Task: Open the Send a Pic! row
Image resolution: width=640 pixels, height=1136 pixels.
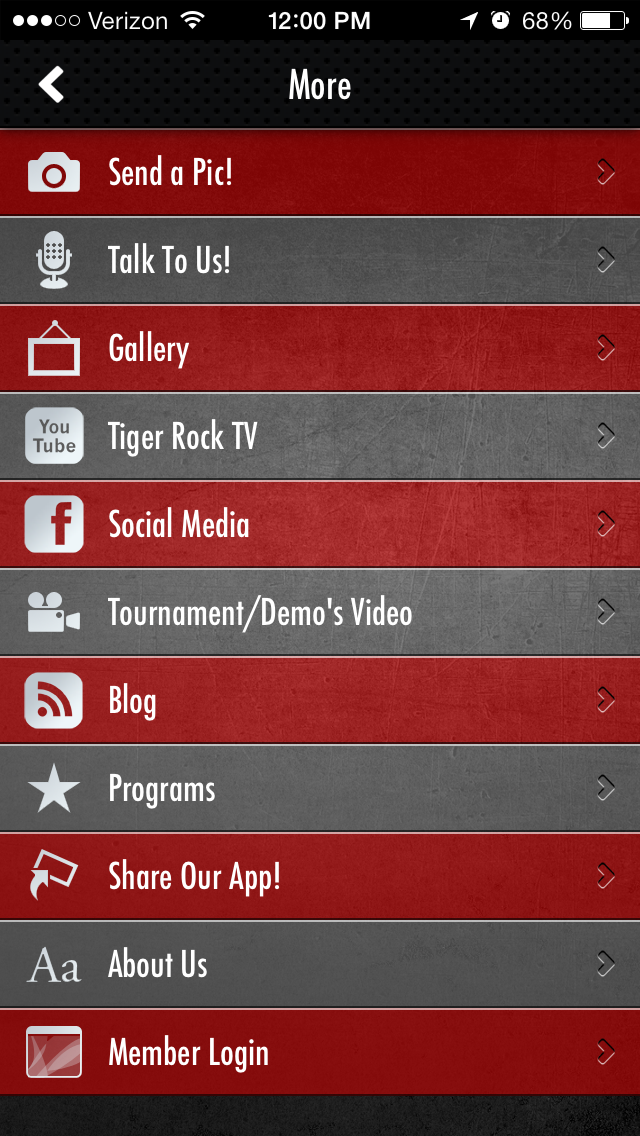Action: 320,173
